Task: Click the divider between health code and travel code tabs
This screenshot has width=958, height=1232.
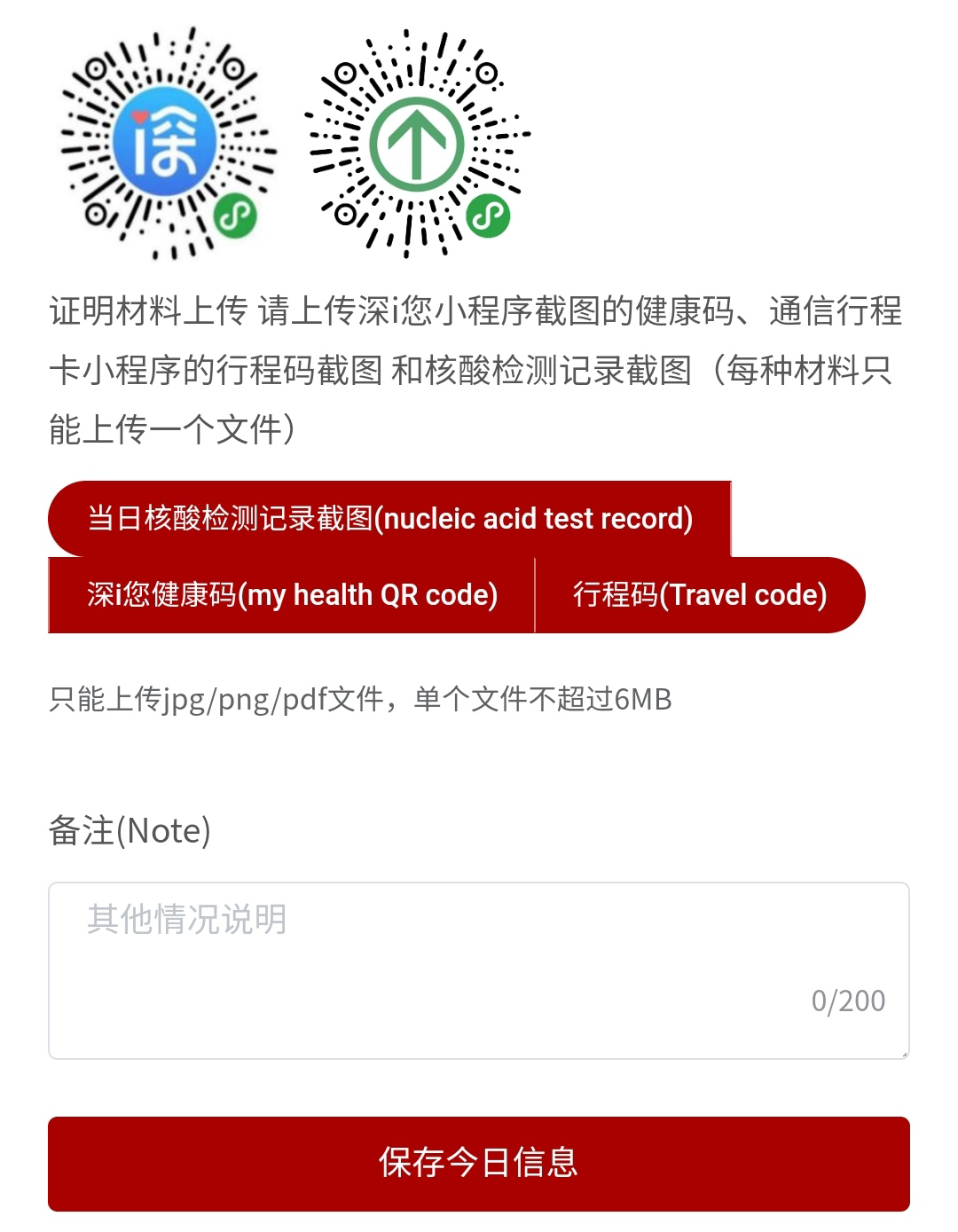Action: 536,594
